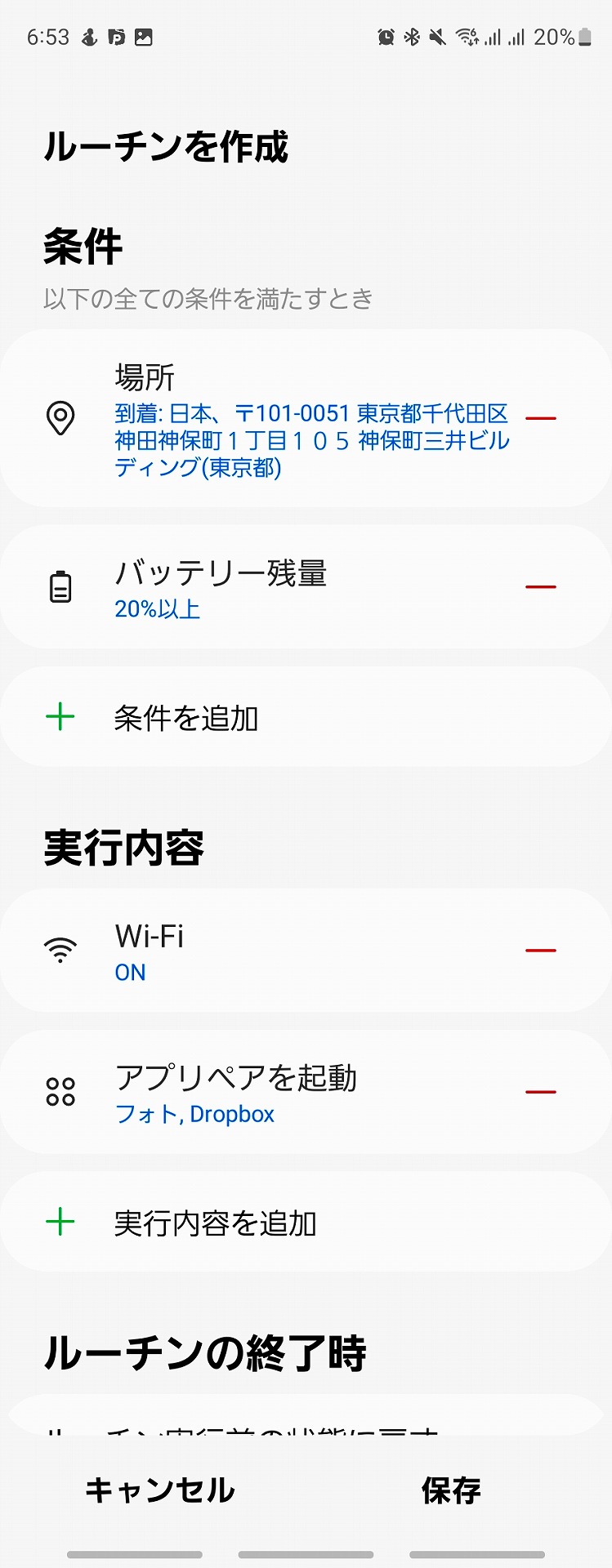Viewport: 612px width, 1568px height.
Task: Remove the Wi-Fi action with its red minus
Action: coord(542,950)
